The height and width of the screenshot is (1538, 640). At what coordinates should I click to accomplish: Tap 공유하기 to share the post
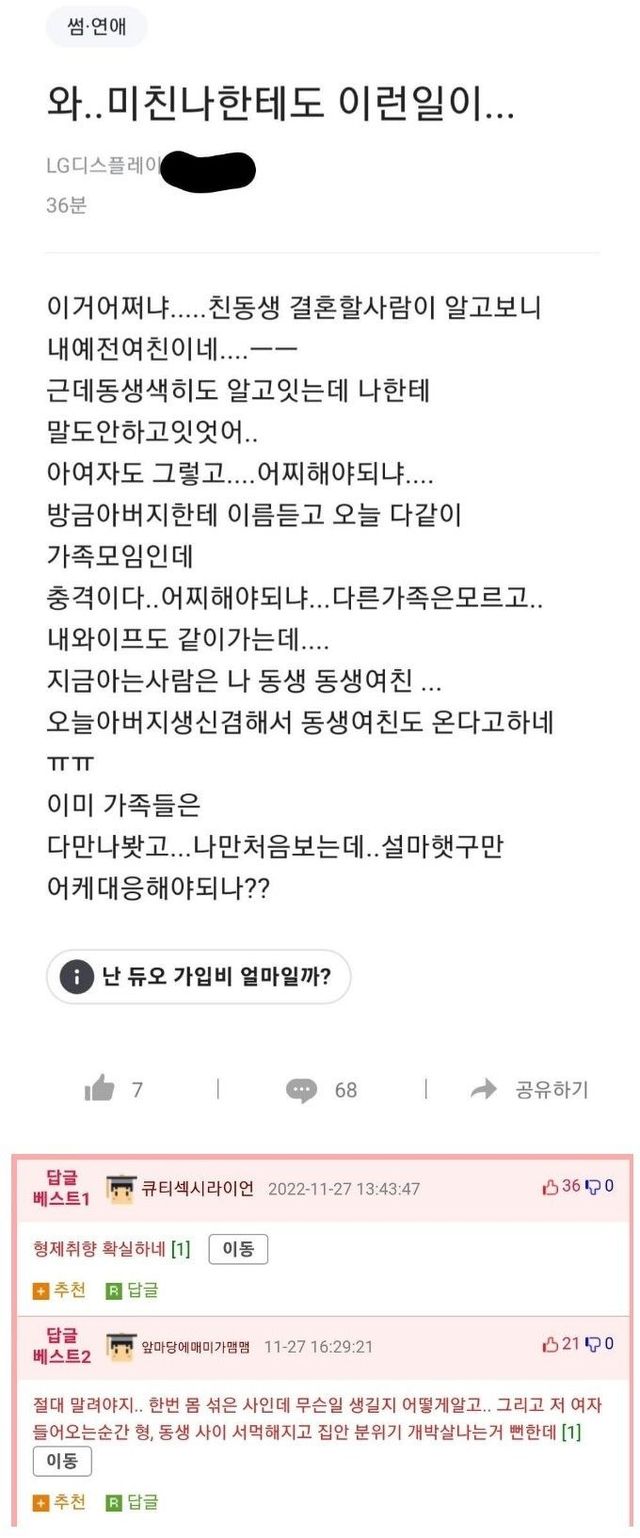[x=530, y=1089]
